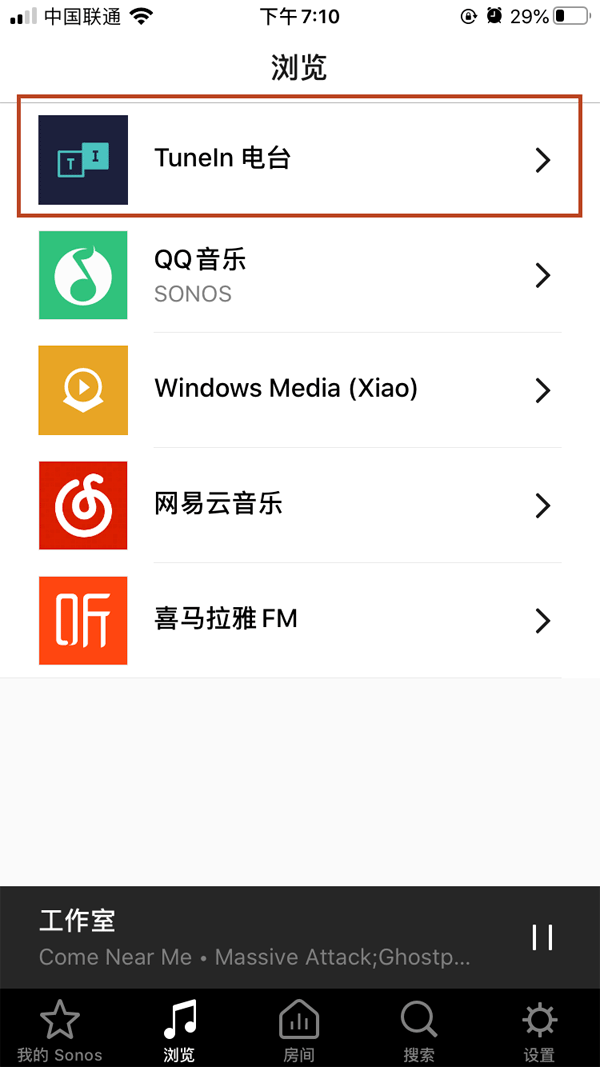600x1067 pixels.
Task: Open QQ音乐 music service
Action: tap(299, 275)
